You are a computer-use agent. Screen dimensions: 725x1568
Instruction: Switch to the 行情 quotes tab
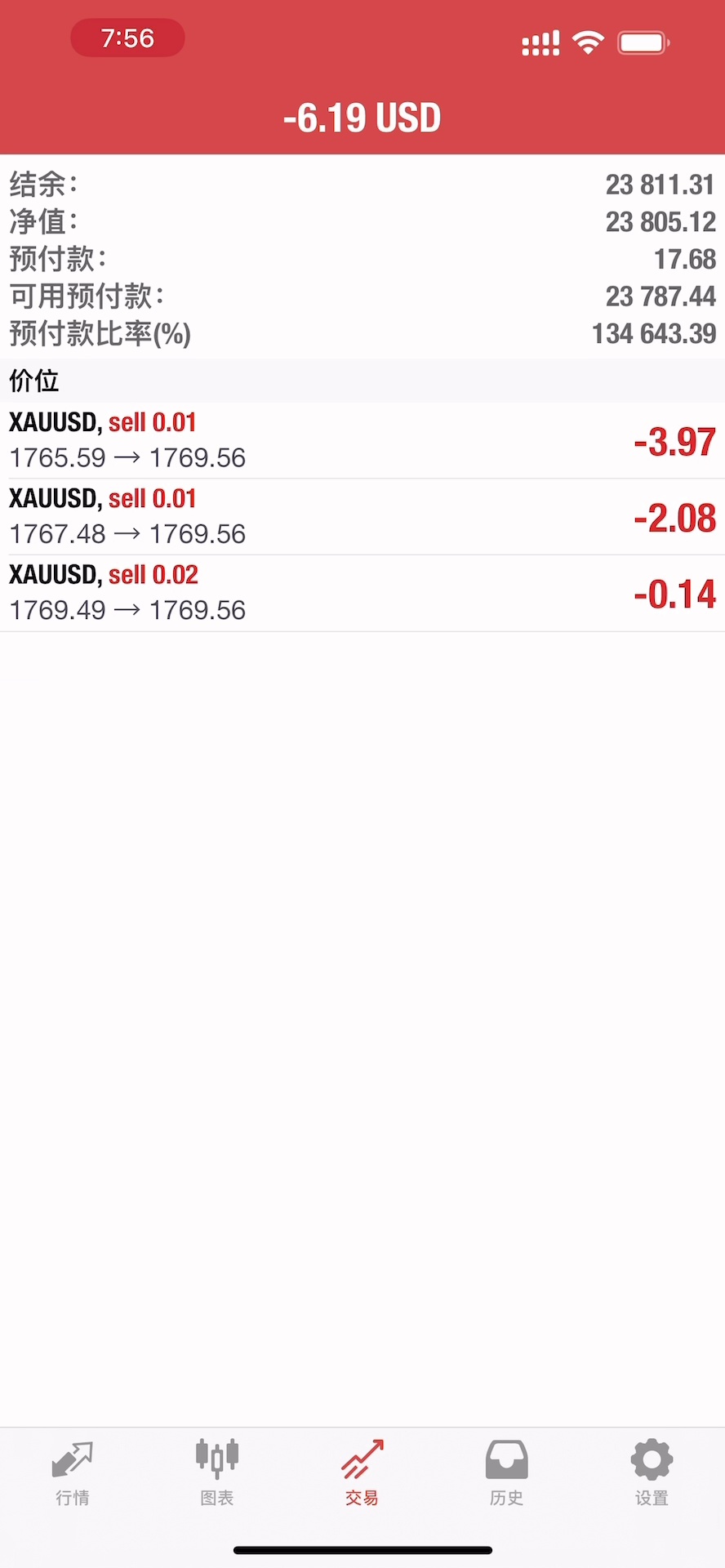pos(73,1473)
